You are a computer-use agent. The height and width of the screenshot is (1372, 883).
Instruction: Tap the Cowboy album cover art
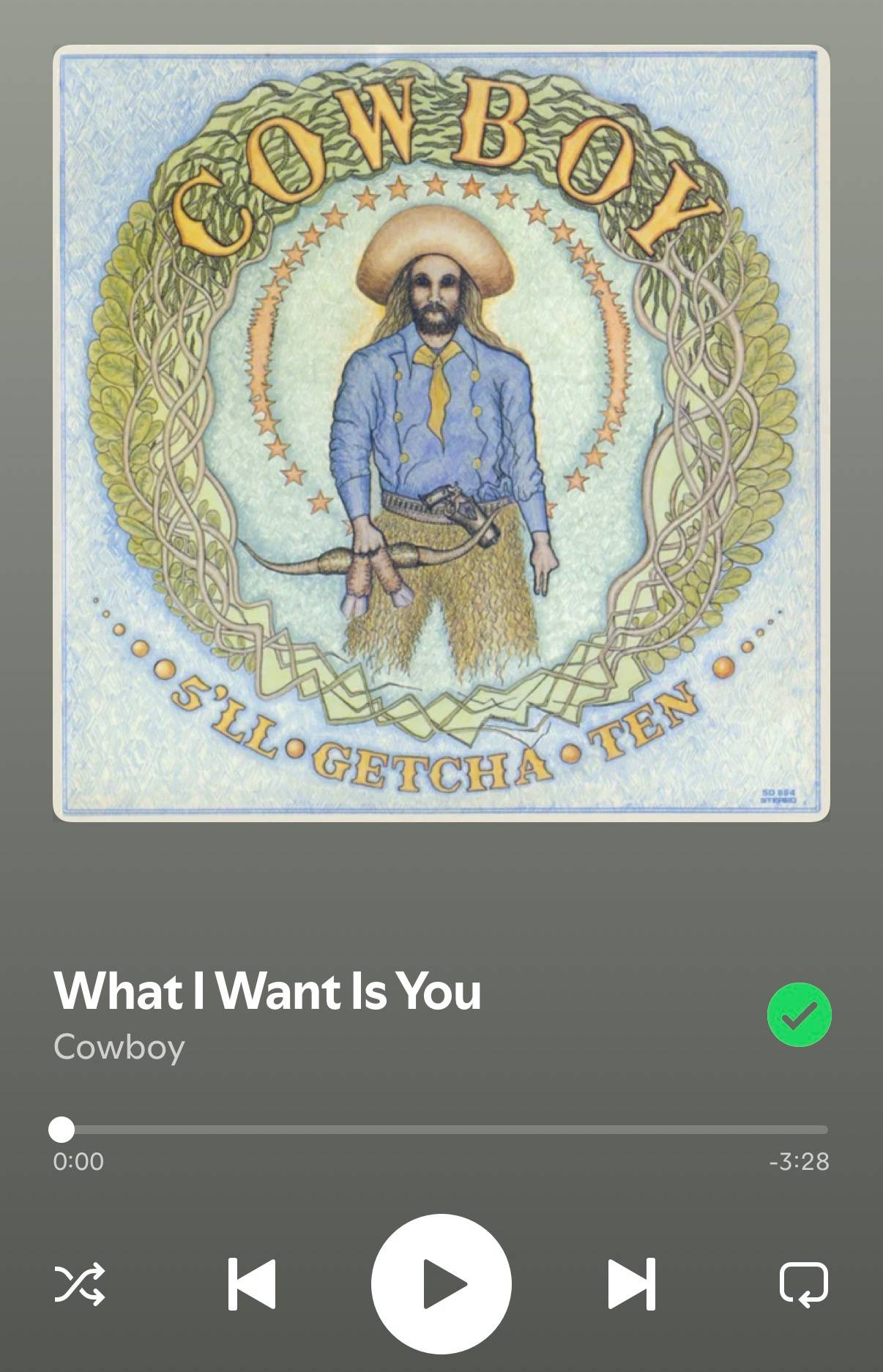tap(441, 433)
